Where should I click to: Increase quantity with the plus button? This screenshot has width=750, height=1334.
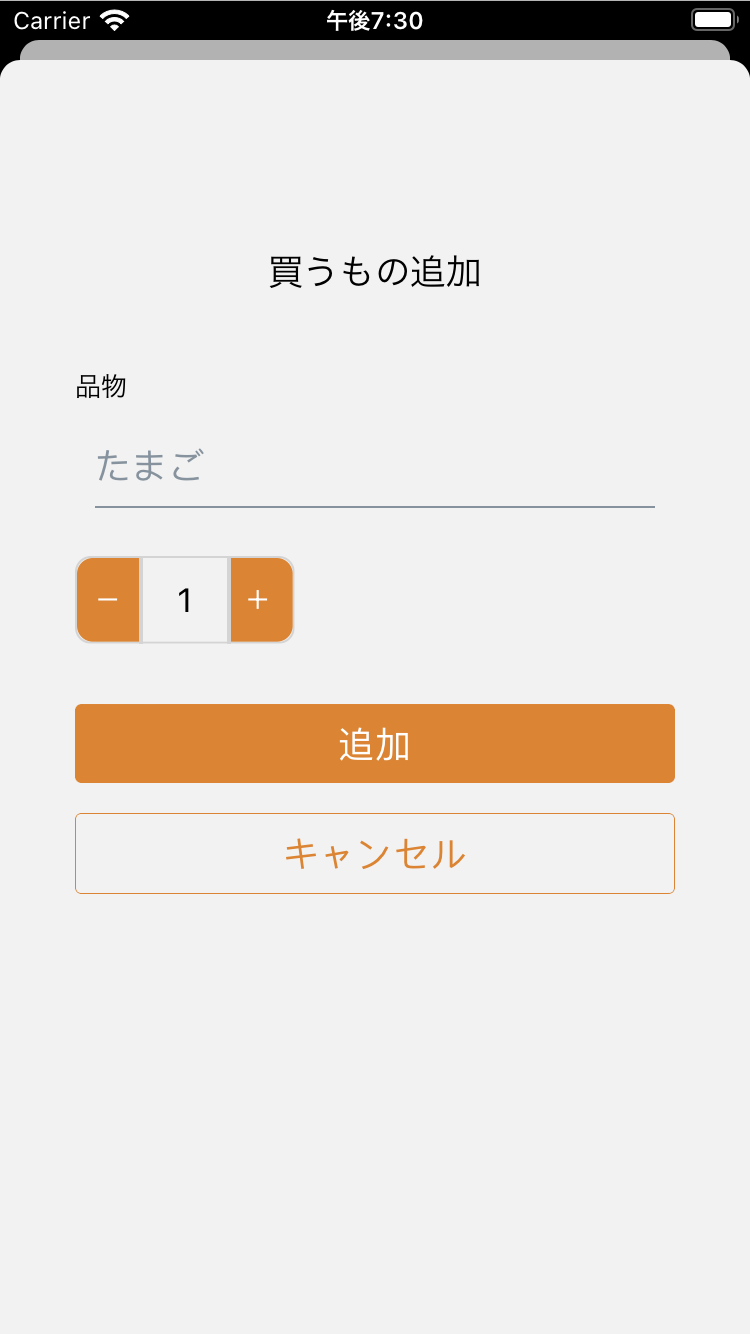point(260,600)
